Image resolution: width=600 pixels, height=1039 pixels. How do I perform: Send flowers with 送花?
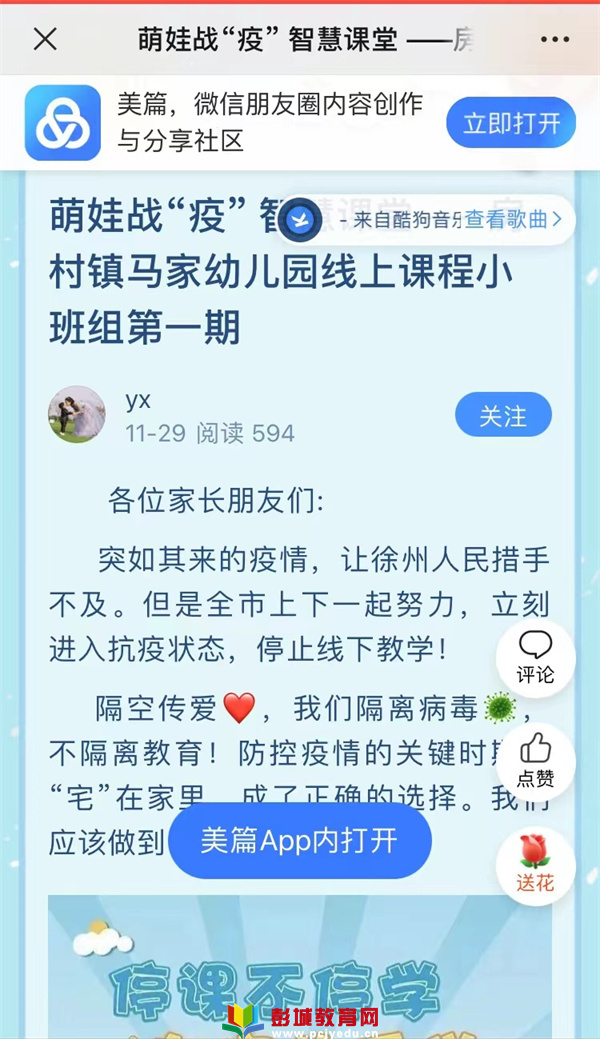pyautogui.click(x=535, y=866)
